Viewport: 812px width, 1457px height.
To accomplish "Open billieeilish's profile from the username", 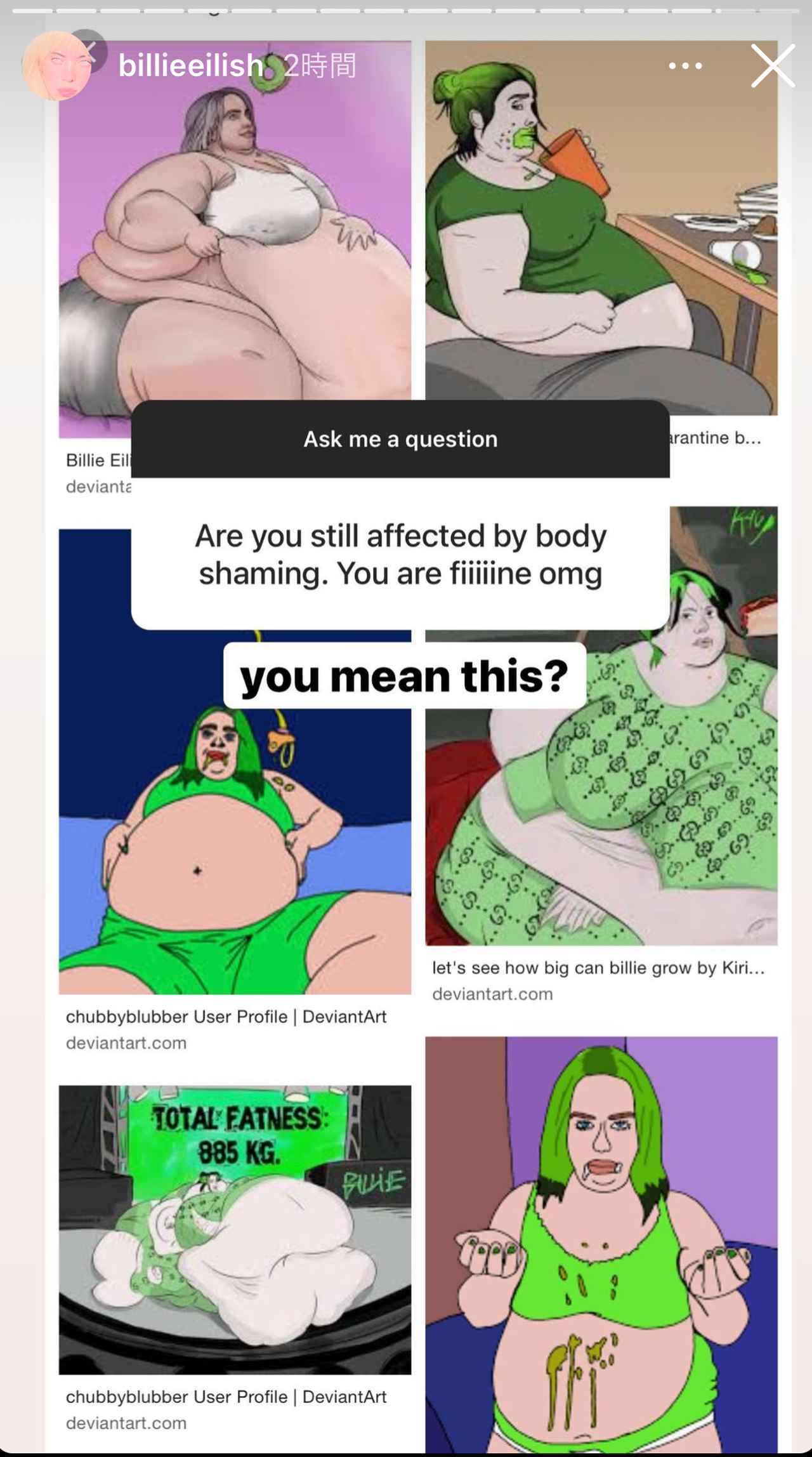I will click(190, 65).
